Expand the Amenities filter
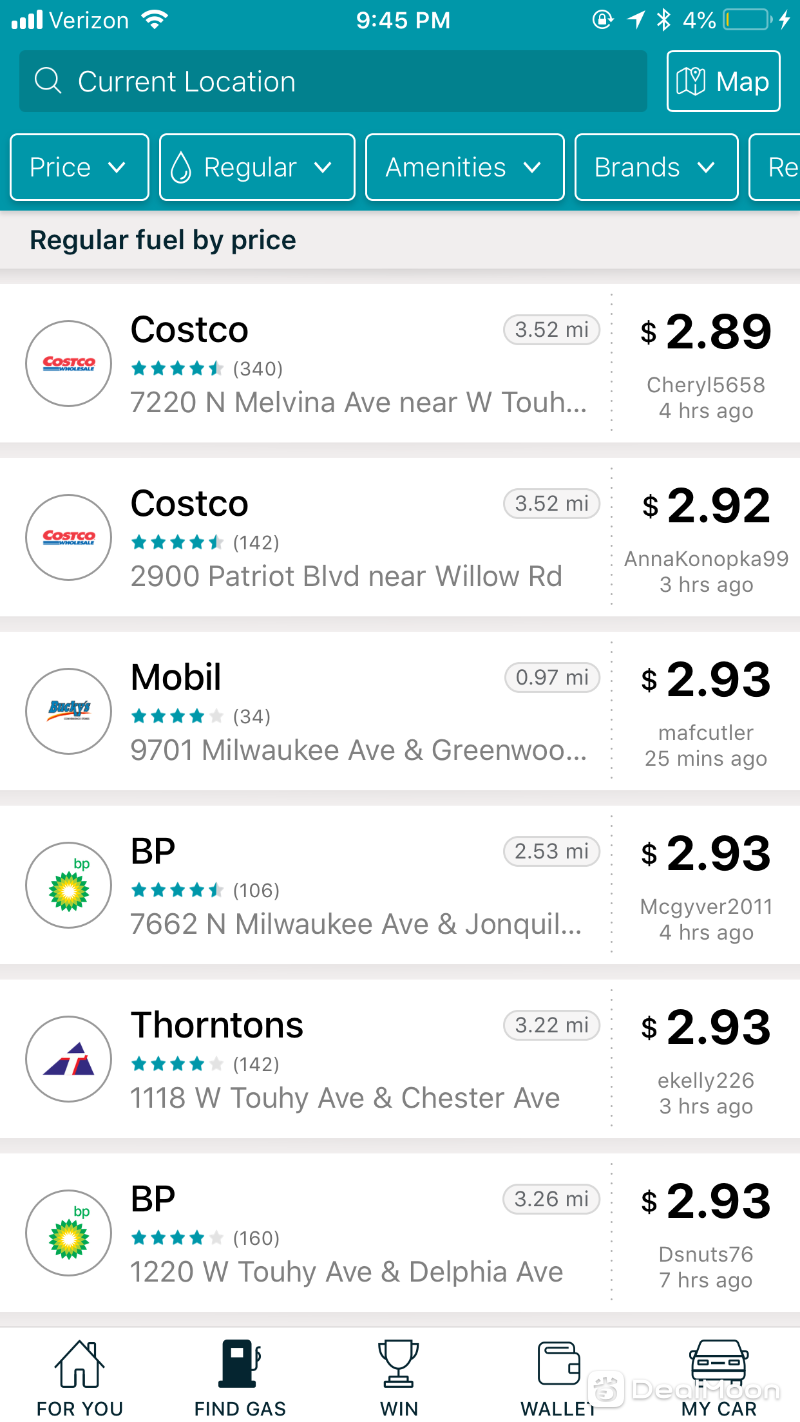 [465, 167]
